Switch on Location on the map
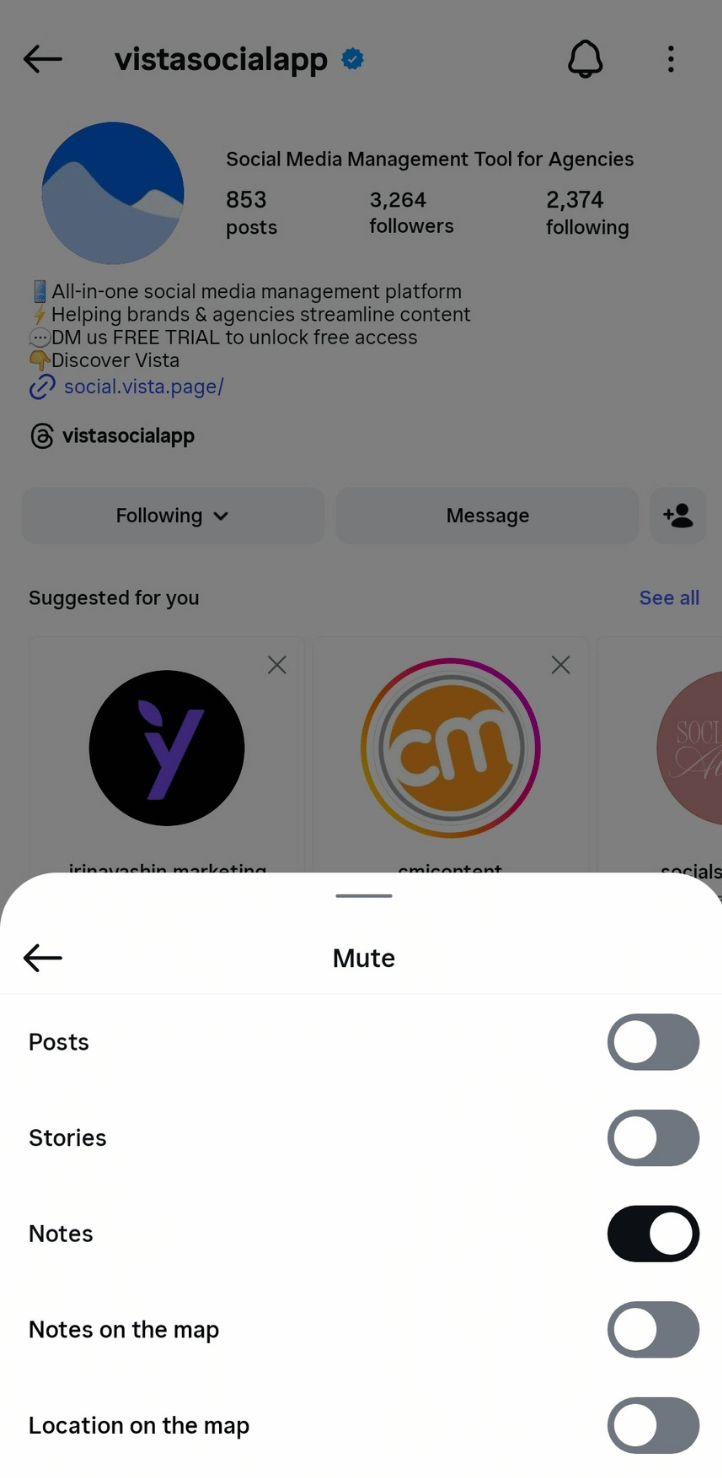The width and height of the screenshot is (722, 1478). [x=652, y=1425]
